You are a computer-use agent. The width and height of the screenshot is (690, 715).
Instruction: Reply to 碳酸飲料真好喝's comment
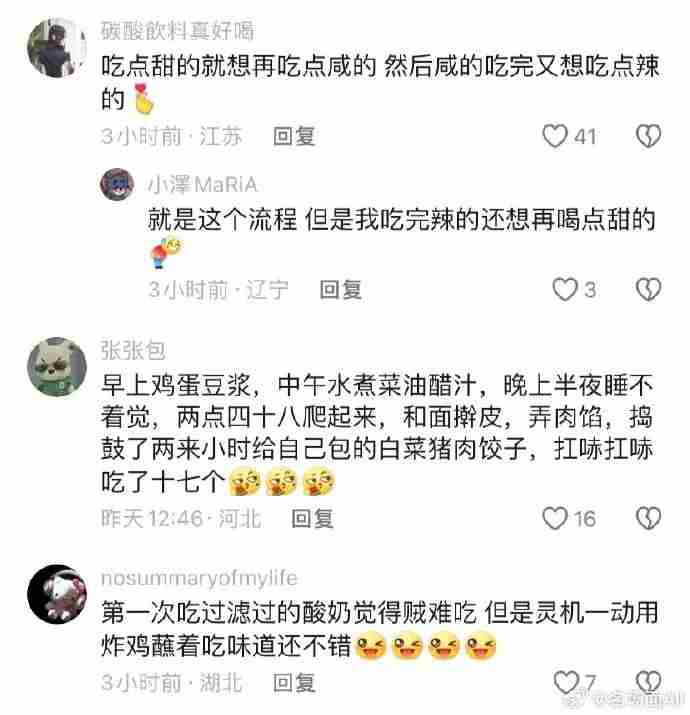[x=294, y=137]
